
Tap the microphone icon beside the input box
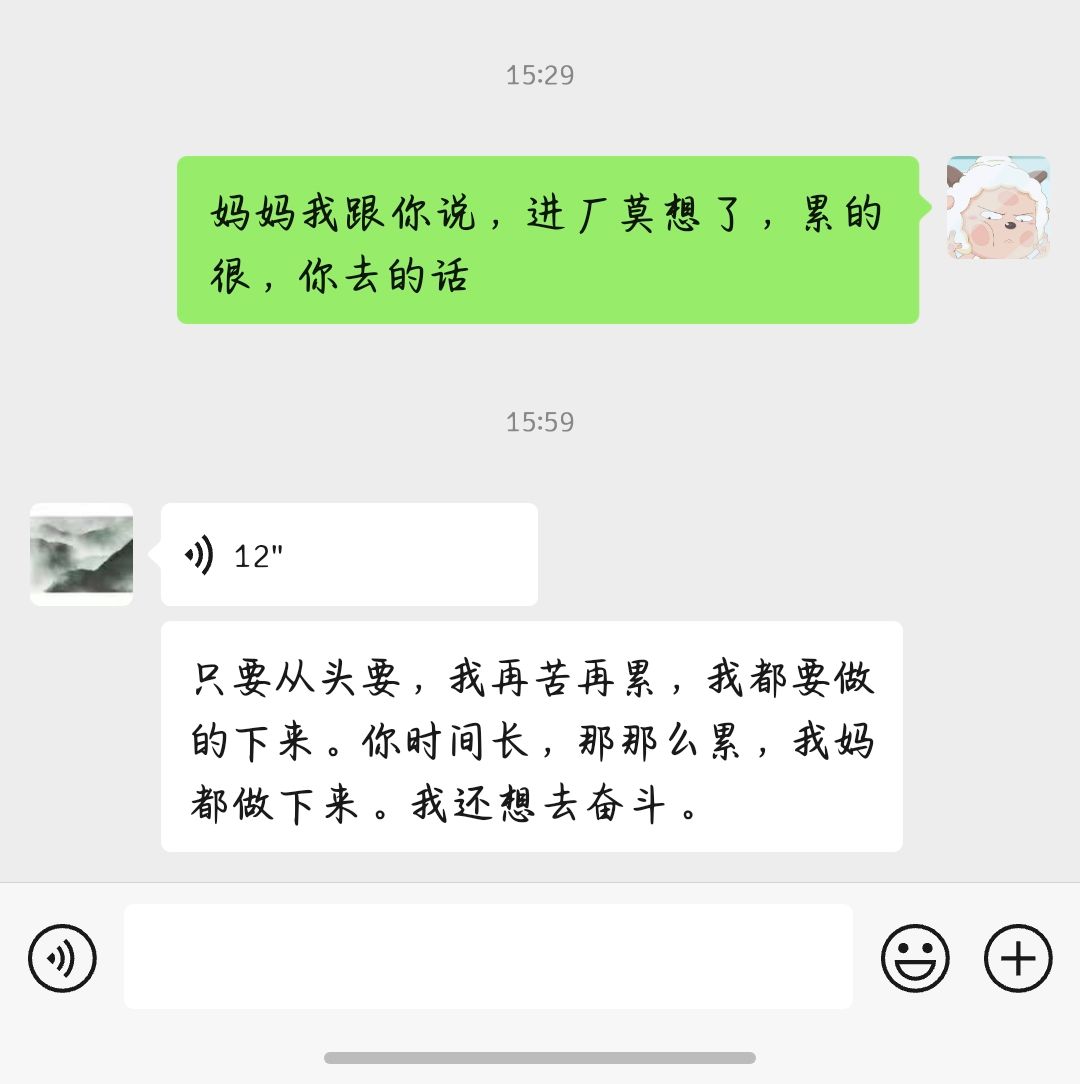tap(63, 957)
